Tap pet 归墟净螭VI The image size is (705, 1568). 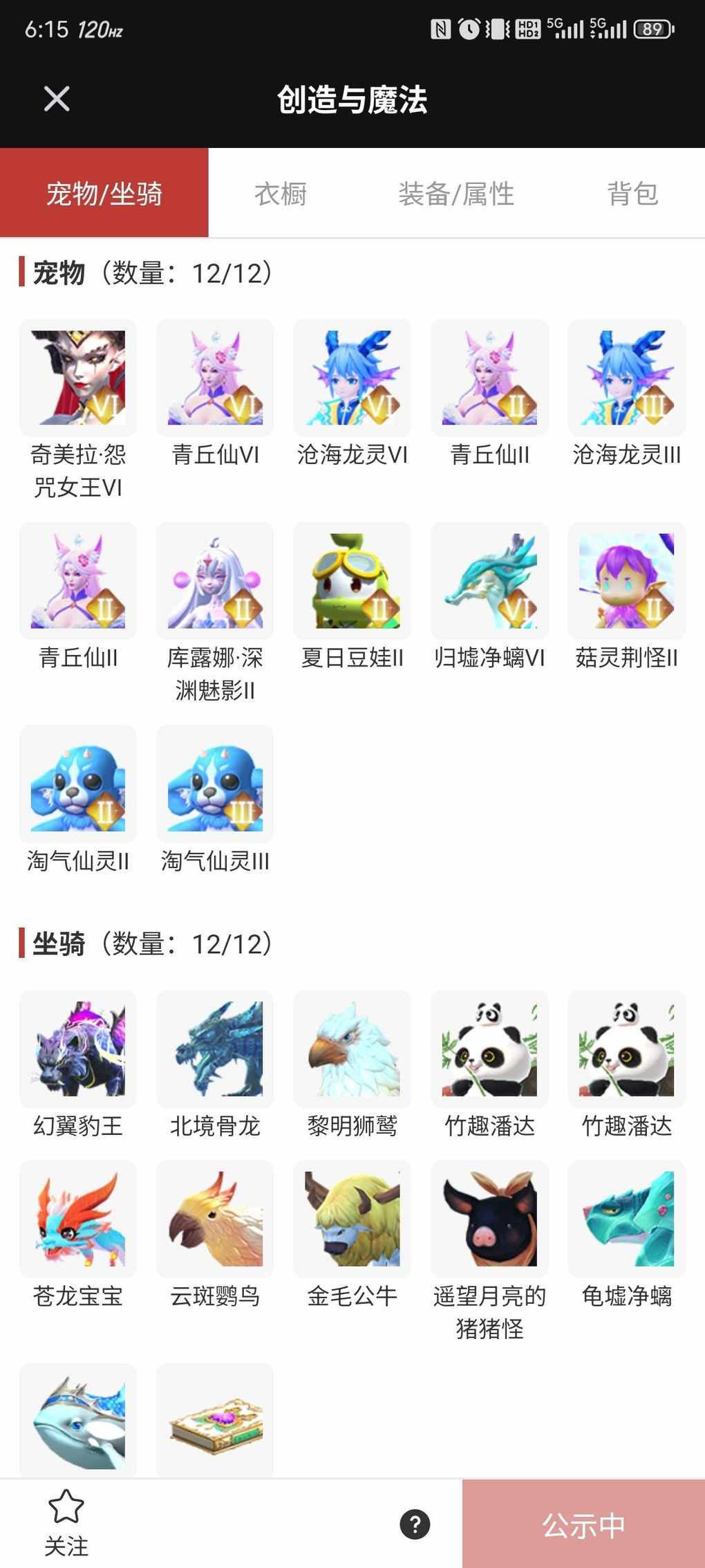(x=489, y=581)
